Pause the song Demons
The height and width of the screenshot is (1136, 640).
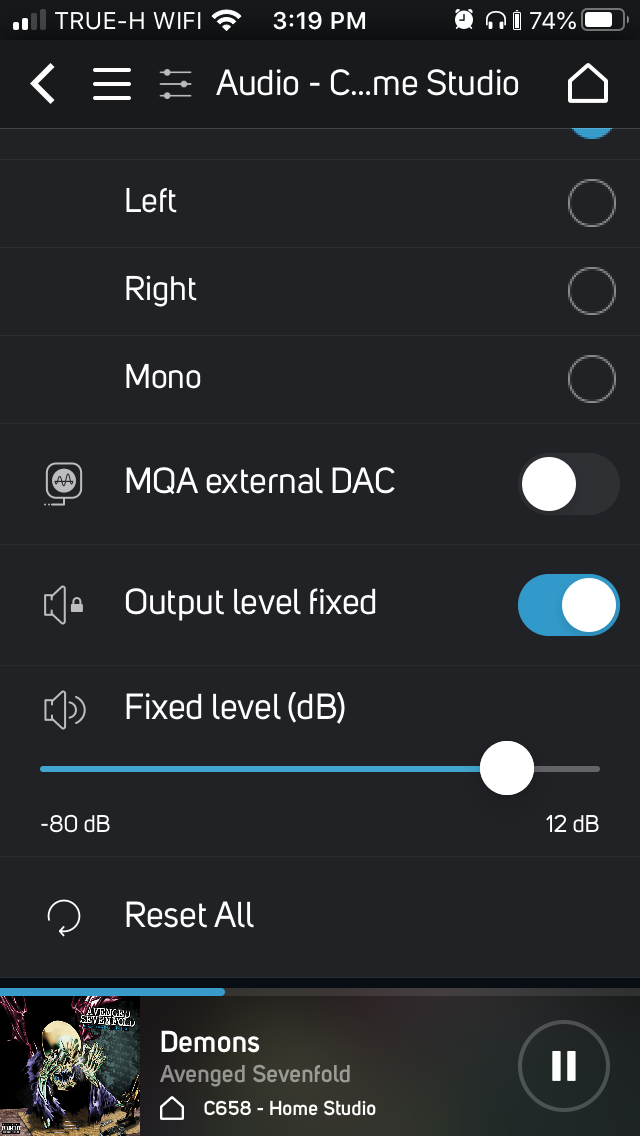pos(564,1066)
